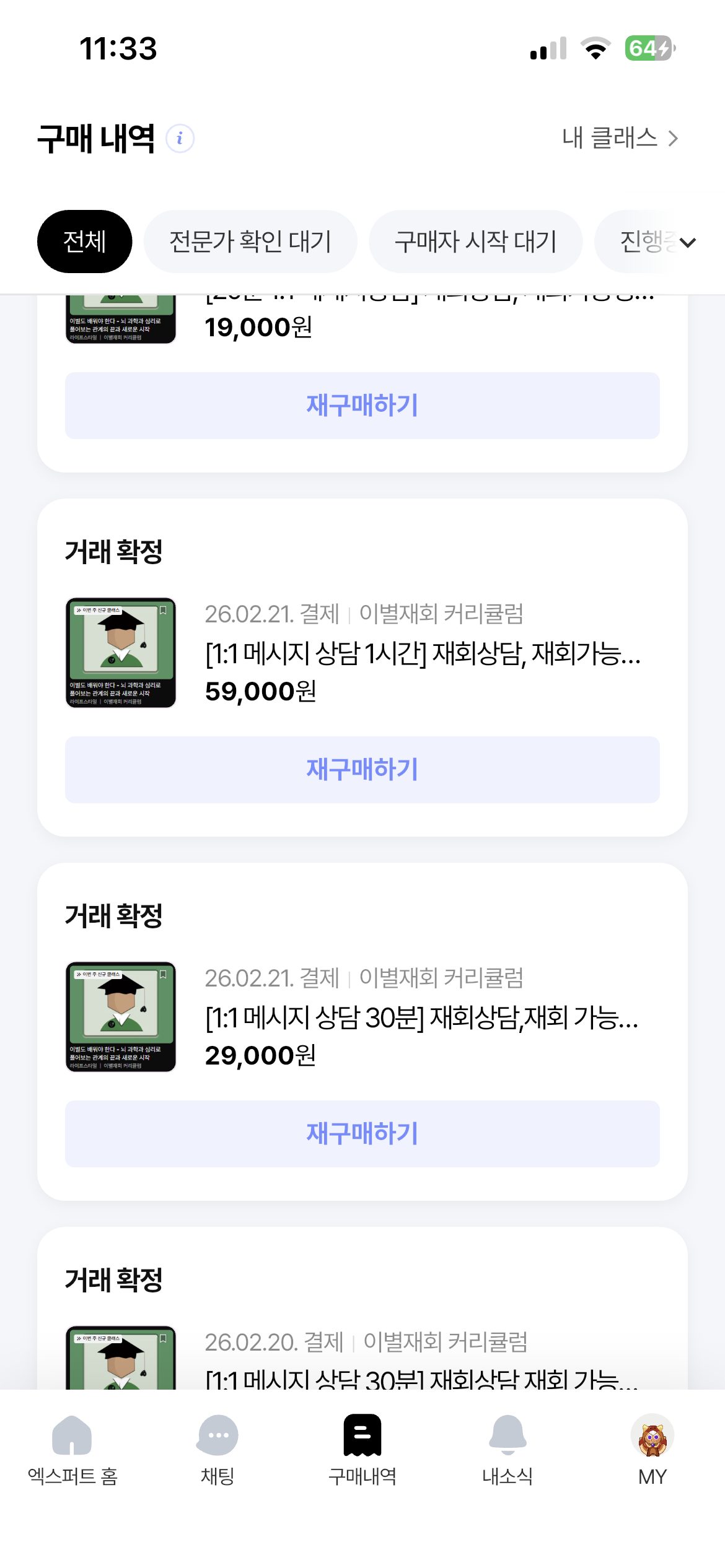Tap the info icon next to 구매 내역
Screen dimensions: 725x1568
[180, 138]
